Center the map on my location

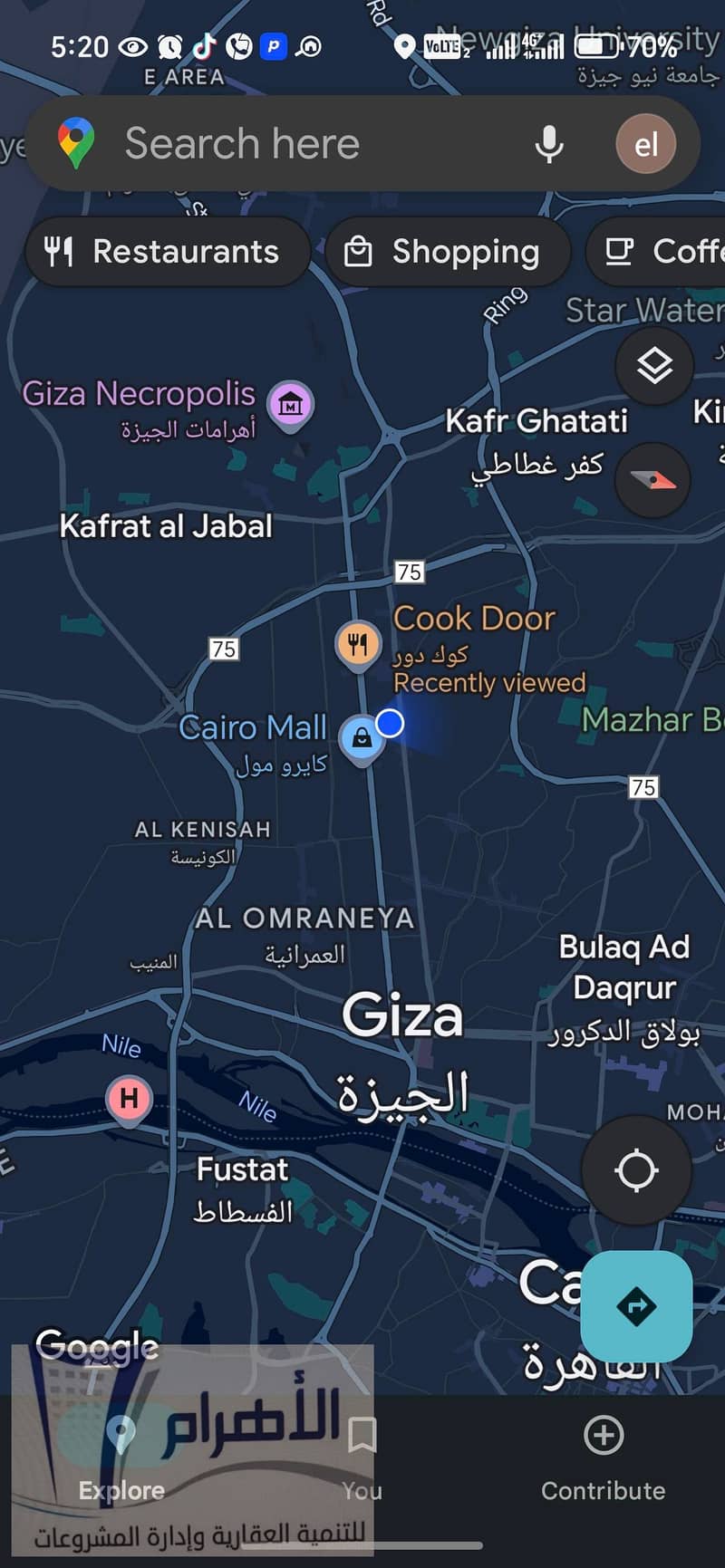[636, 1169]
